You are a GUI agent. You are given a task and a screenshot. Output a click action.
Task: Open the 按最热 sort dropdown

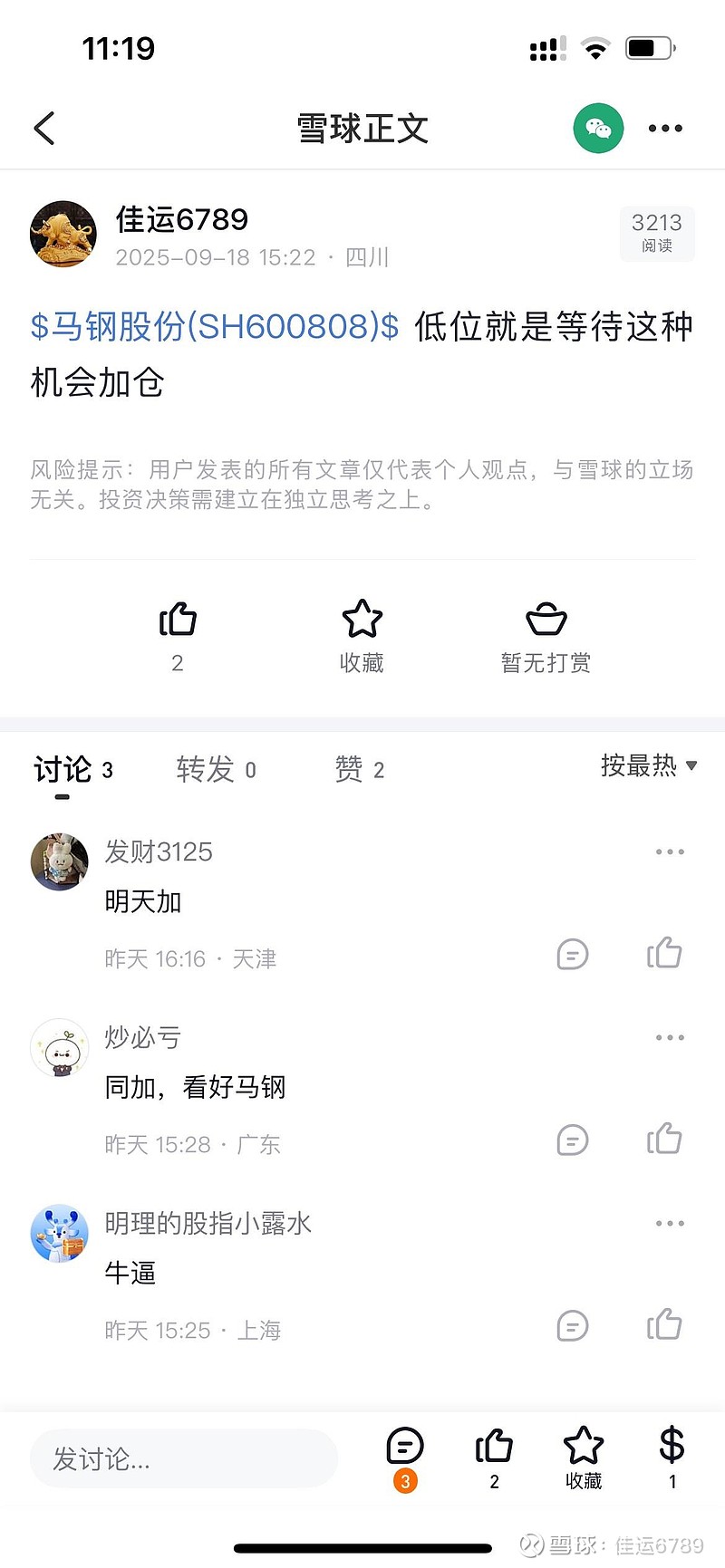tap(648, 766)
